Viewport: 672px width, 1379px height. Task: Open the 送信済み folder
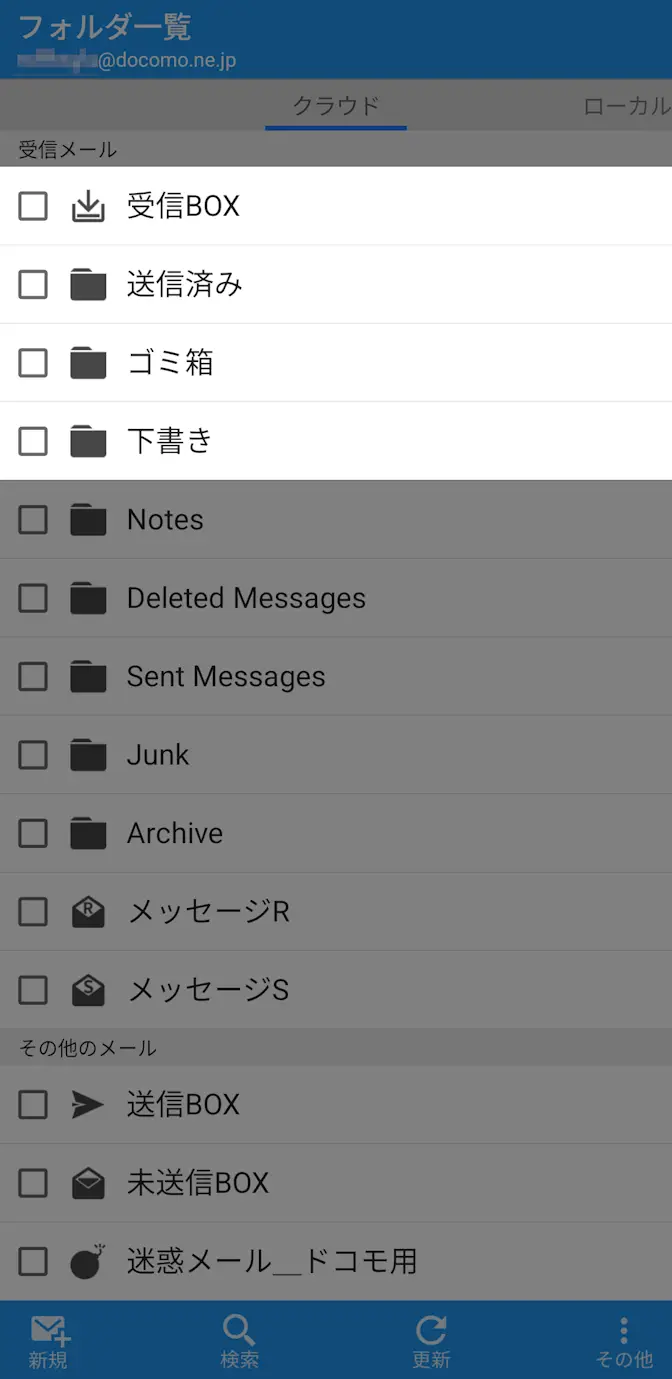pos(185,285)
